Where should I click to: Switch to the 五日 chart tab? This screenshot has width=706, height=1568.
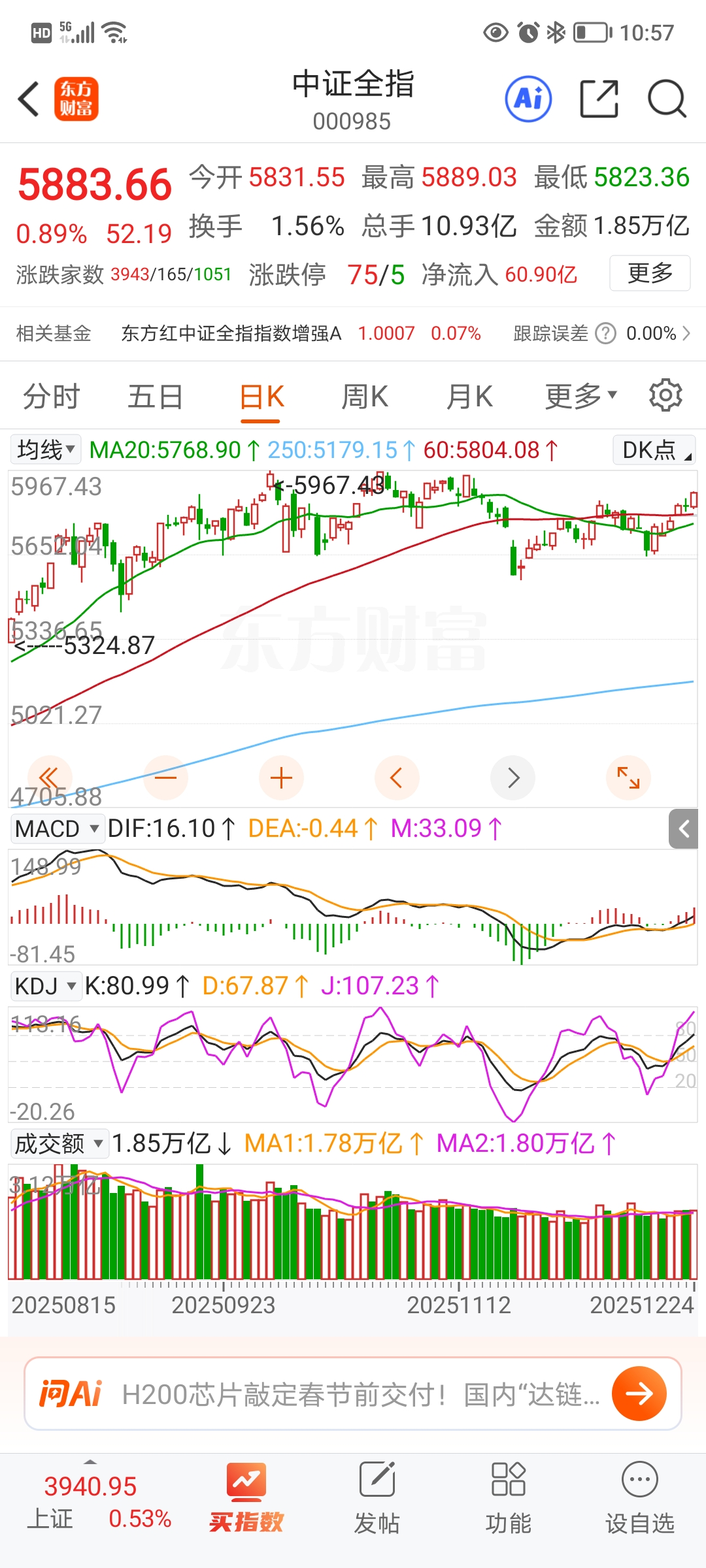(155, 397)
